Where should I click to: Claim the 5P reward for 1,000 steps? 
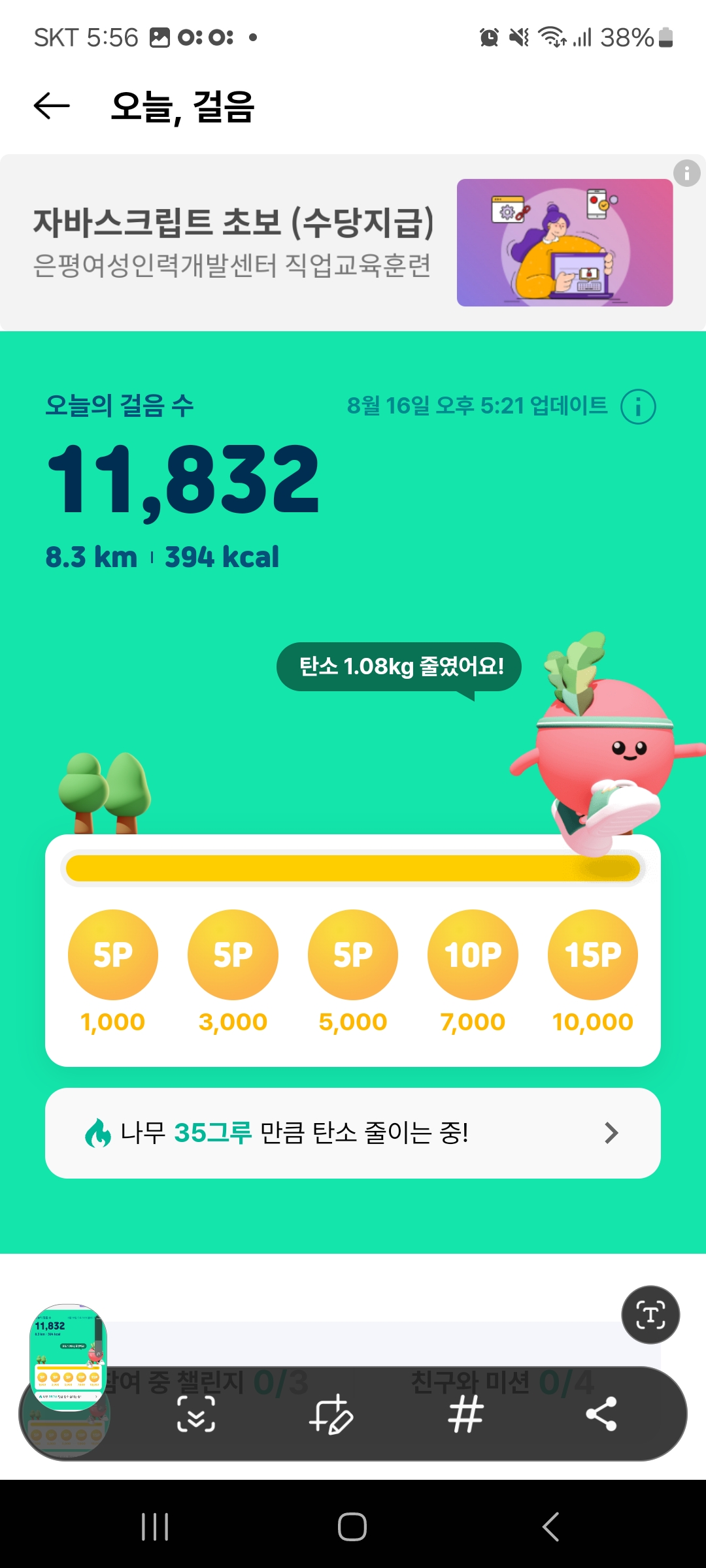click(113, 955)
